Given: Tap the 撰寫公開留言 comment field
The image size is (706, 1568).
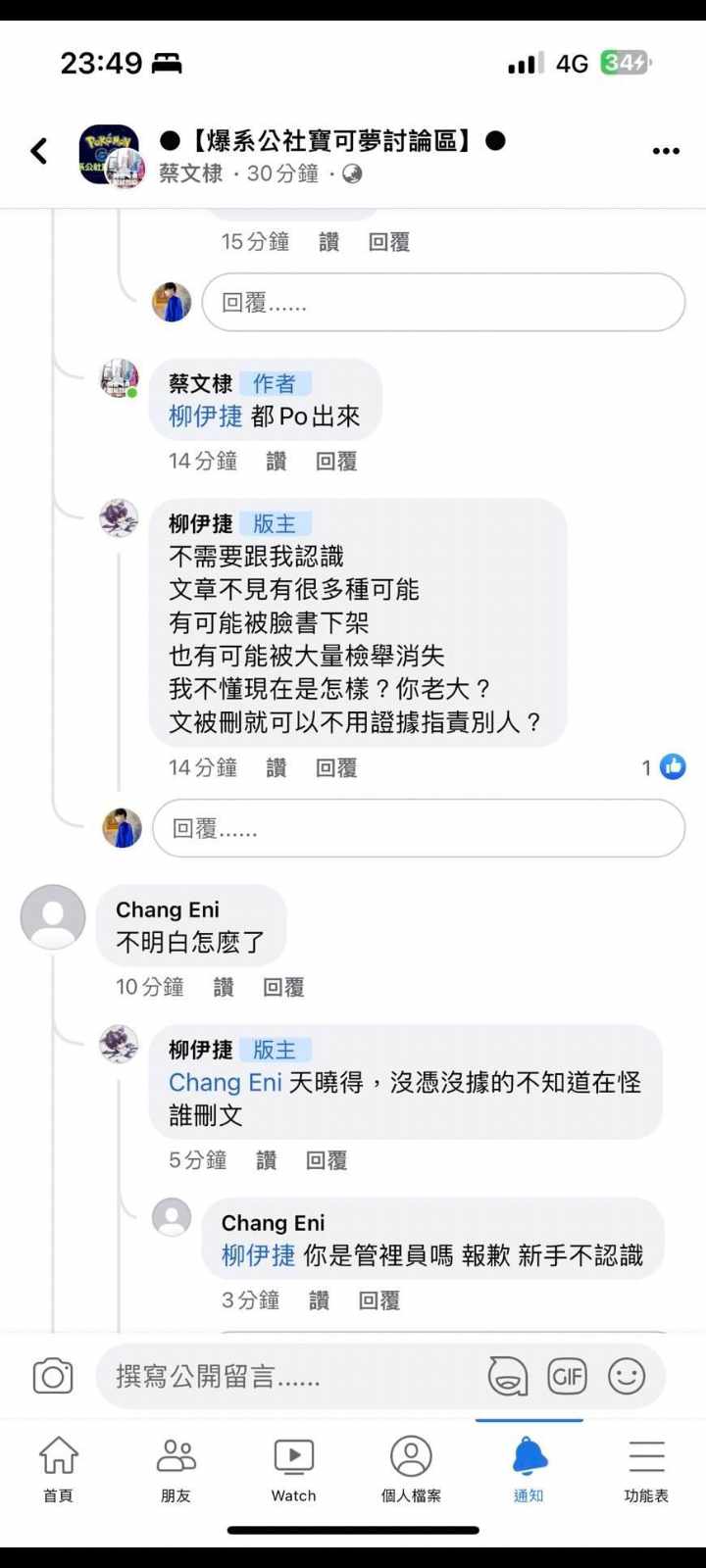Looking at the screenshot, I should [284, 1376].
